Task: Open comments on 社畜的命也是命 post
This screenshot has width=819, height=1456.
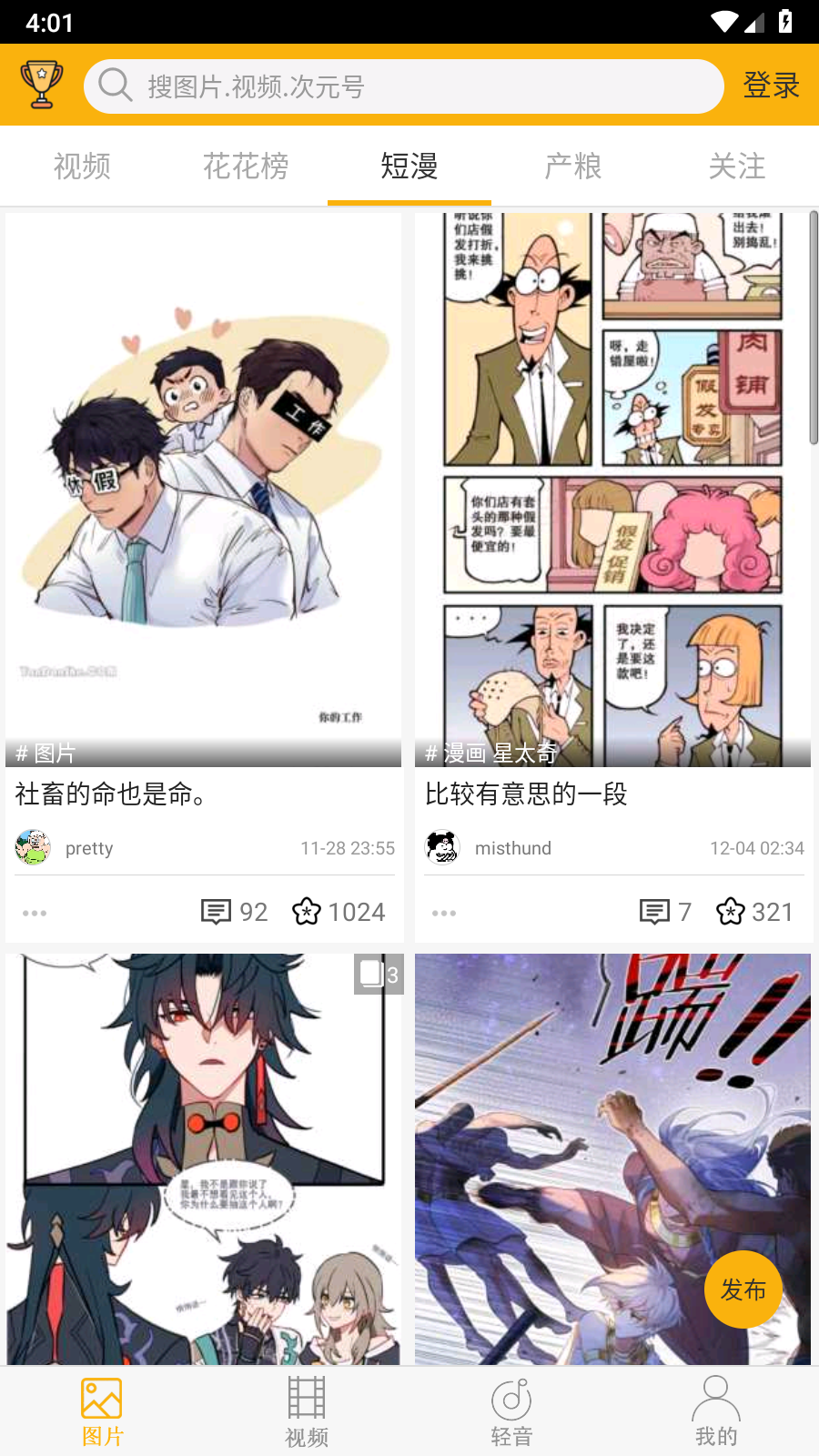Action: click(233, 912)
